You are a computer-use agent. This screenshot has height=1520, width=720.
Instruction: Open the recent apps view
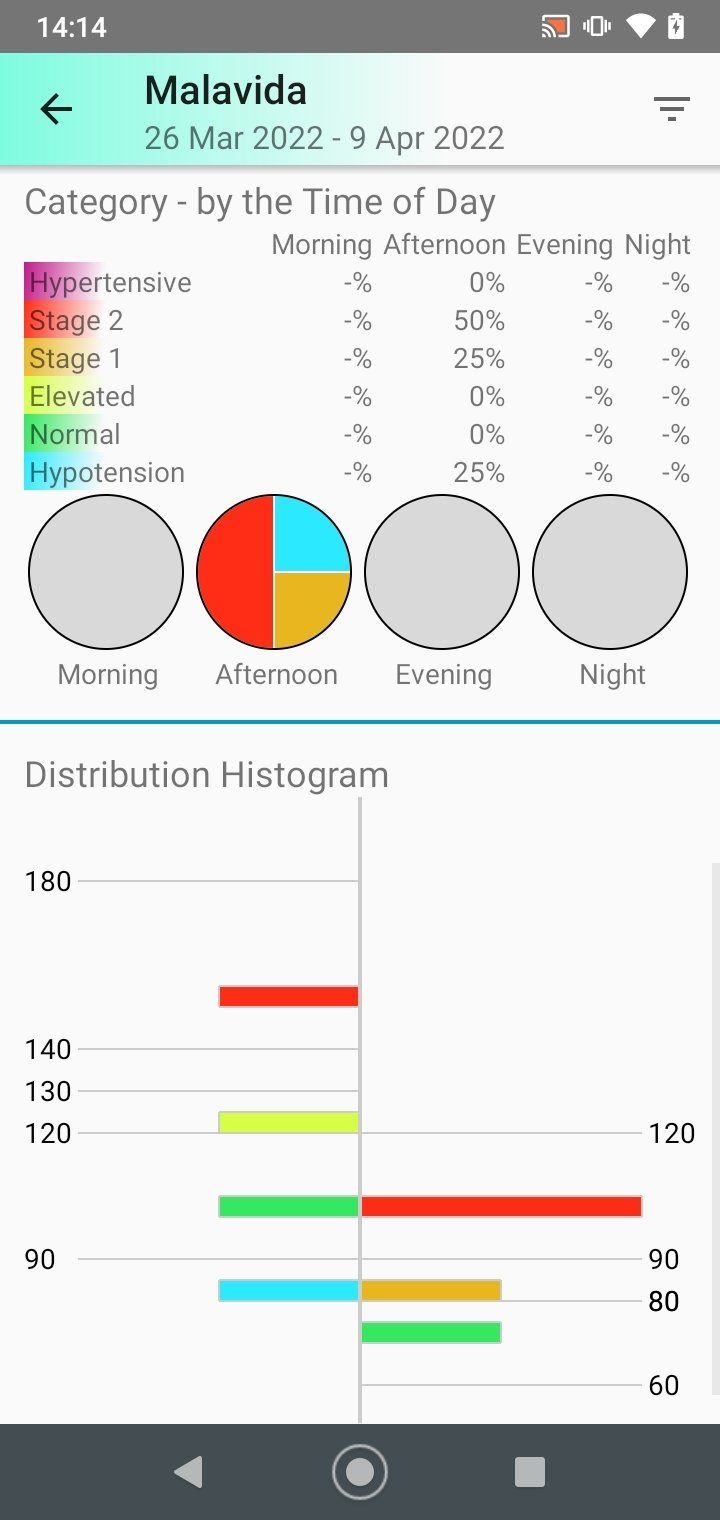(530, 1472)
